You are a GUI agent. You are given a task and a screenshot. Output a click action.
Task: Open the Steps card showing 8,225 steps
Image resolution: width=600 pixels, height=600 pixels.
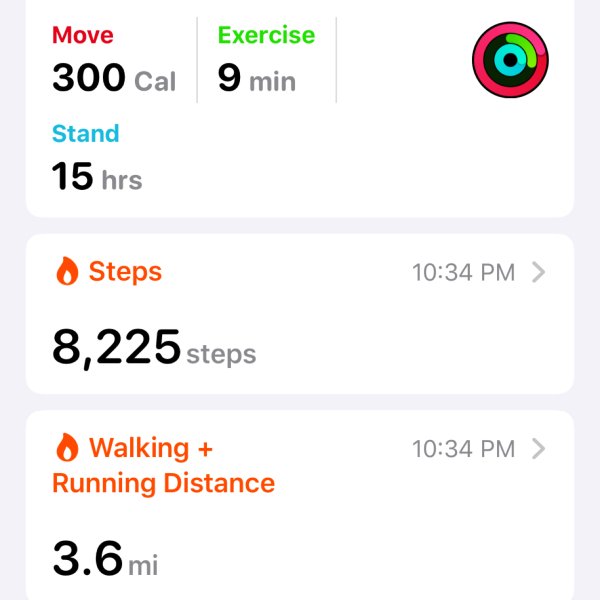pos(300,314)
